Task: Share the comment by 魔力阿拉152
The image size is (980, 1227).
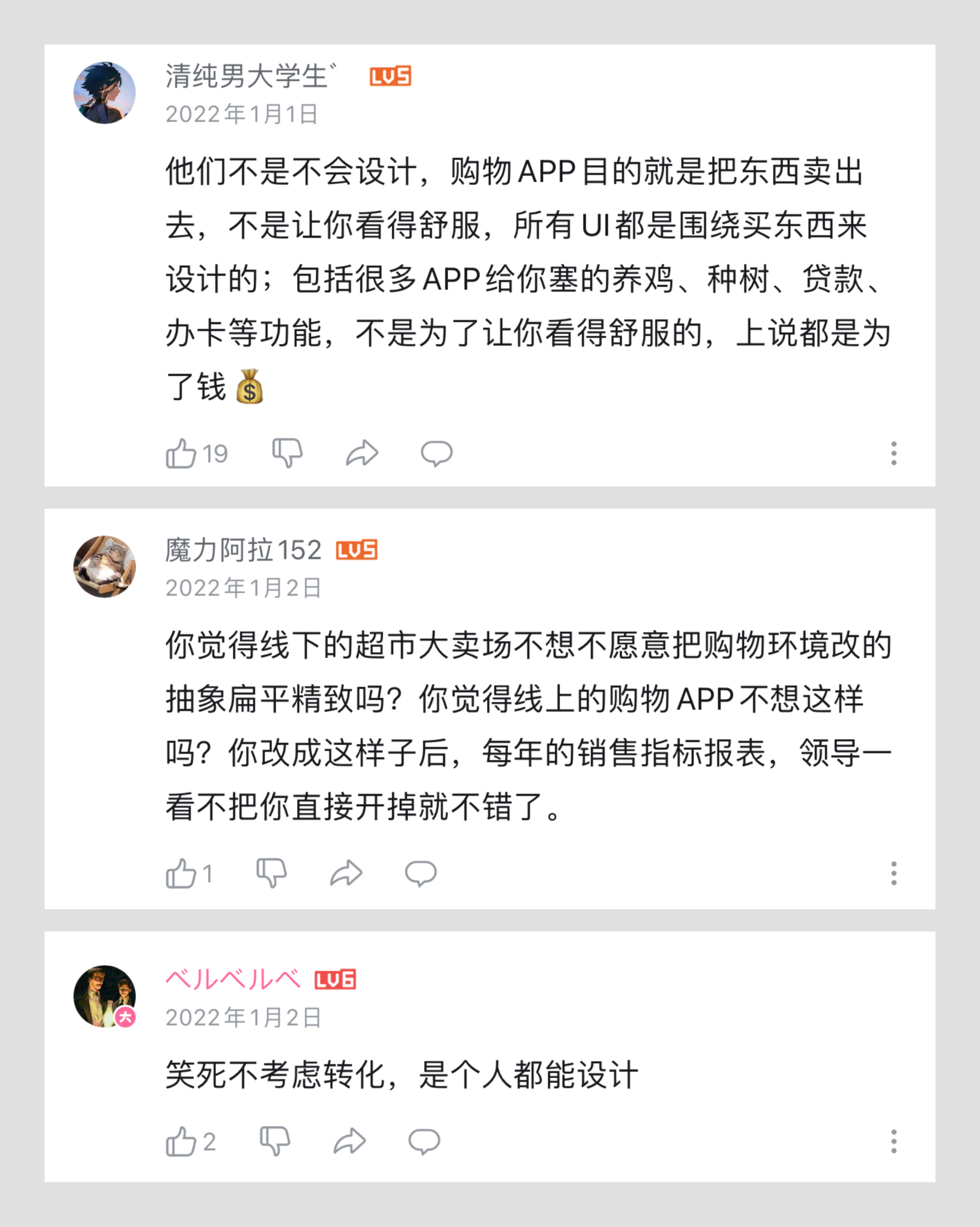Action: 347,872
